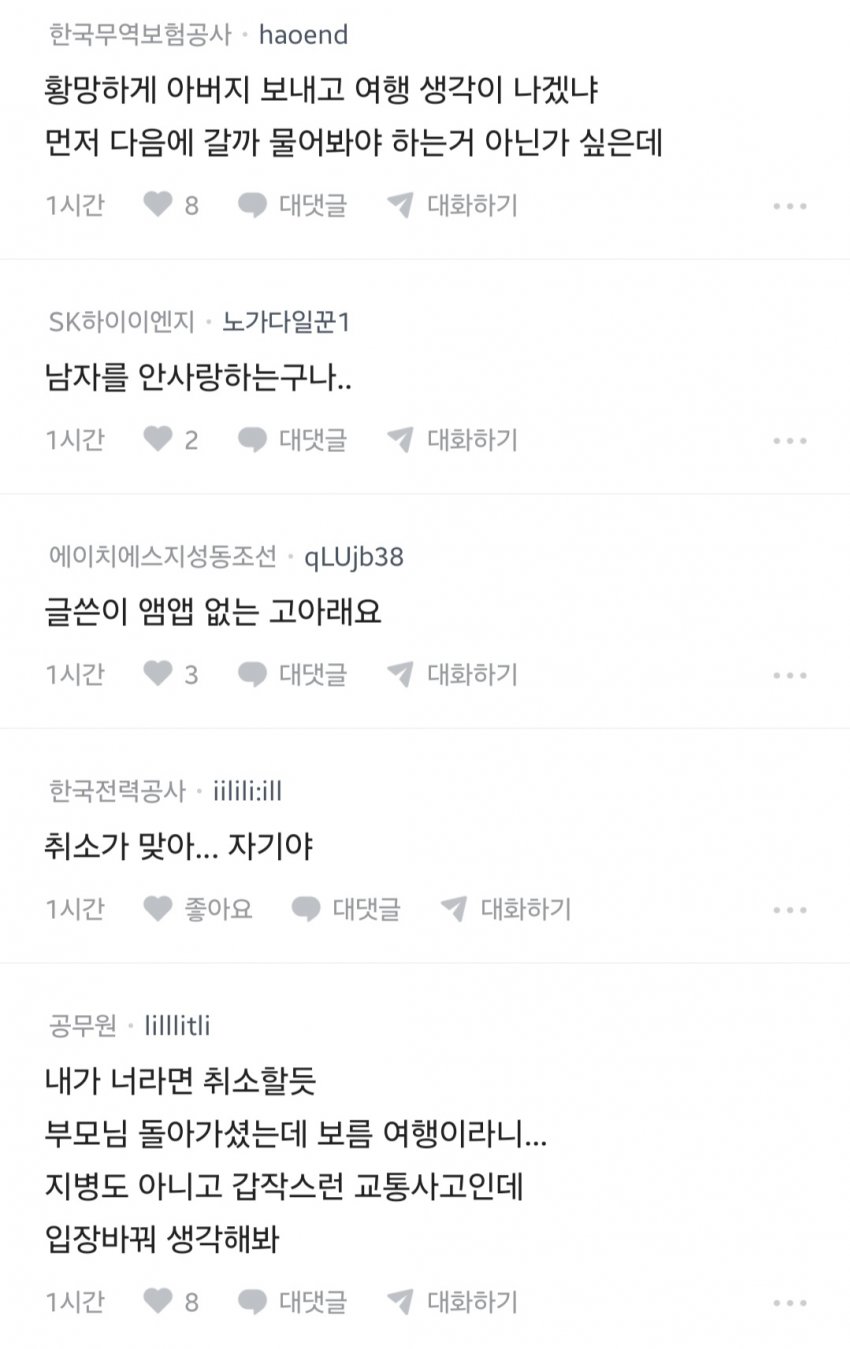The width and height of the screenshot is (850, 1349).
Task: Like qLUjb38's comment
Action: (159, 675)
